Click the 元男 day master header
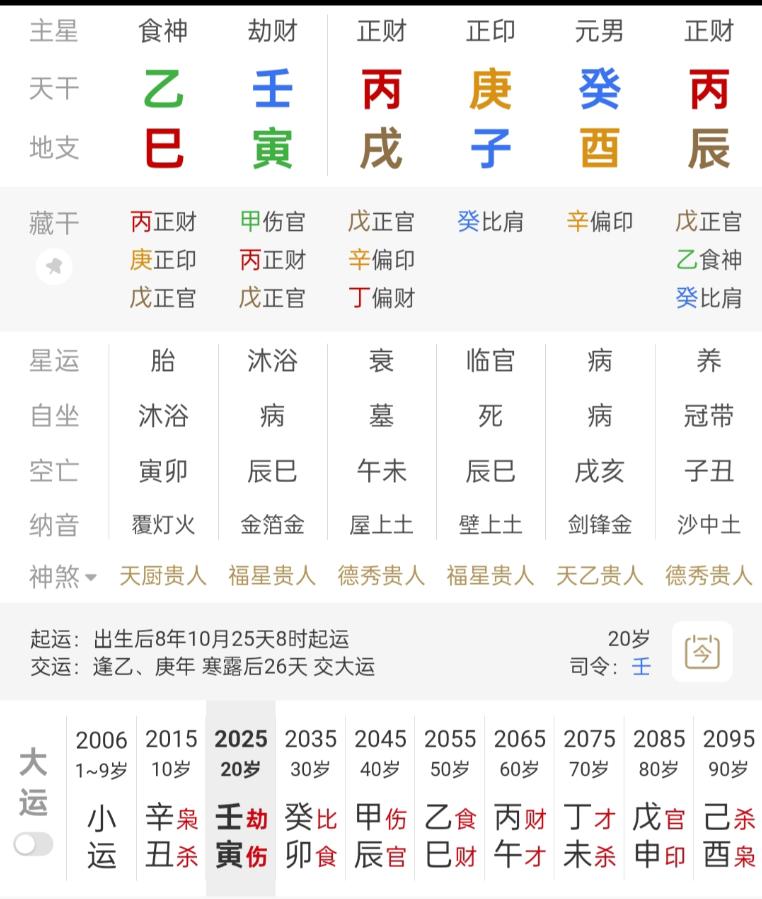This screenshot has height=899, width=762. (599, 31)
